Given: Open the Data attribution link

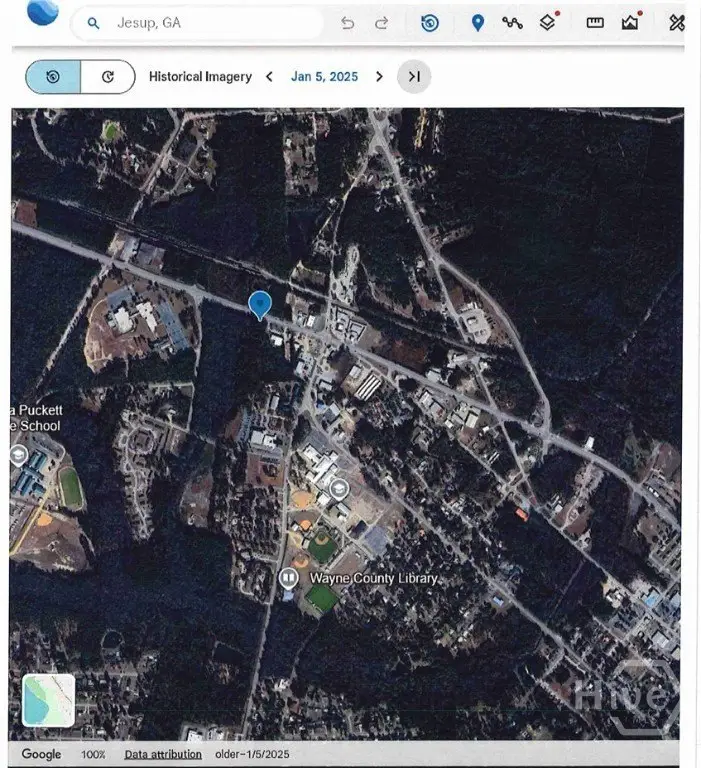Looking at the screenshot, I should click(x=163, y=754).
